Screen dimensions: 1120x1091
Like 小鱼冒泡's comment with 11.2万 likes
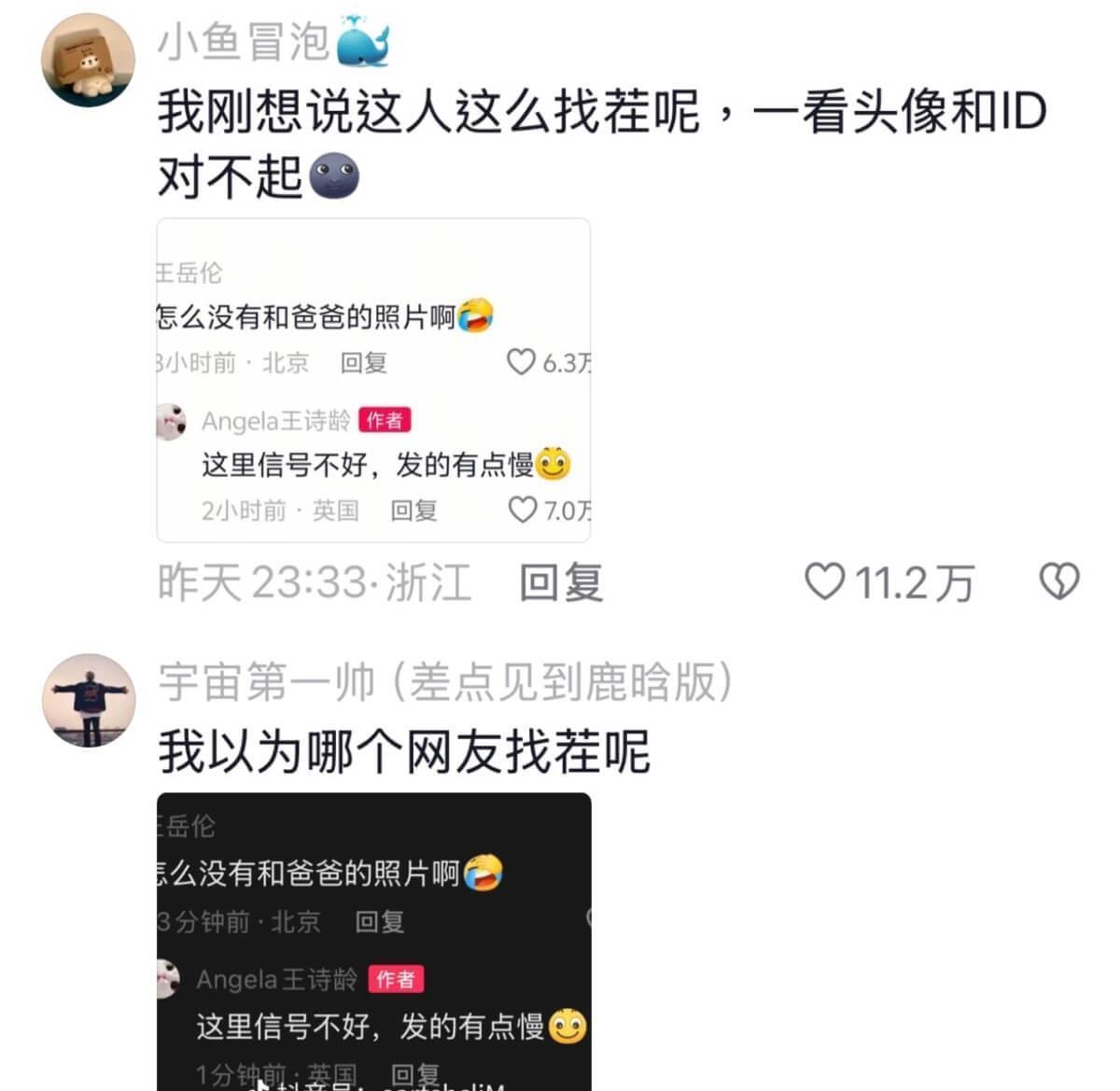825,581
